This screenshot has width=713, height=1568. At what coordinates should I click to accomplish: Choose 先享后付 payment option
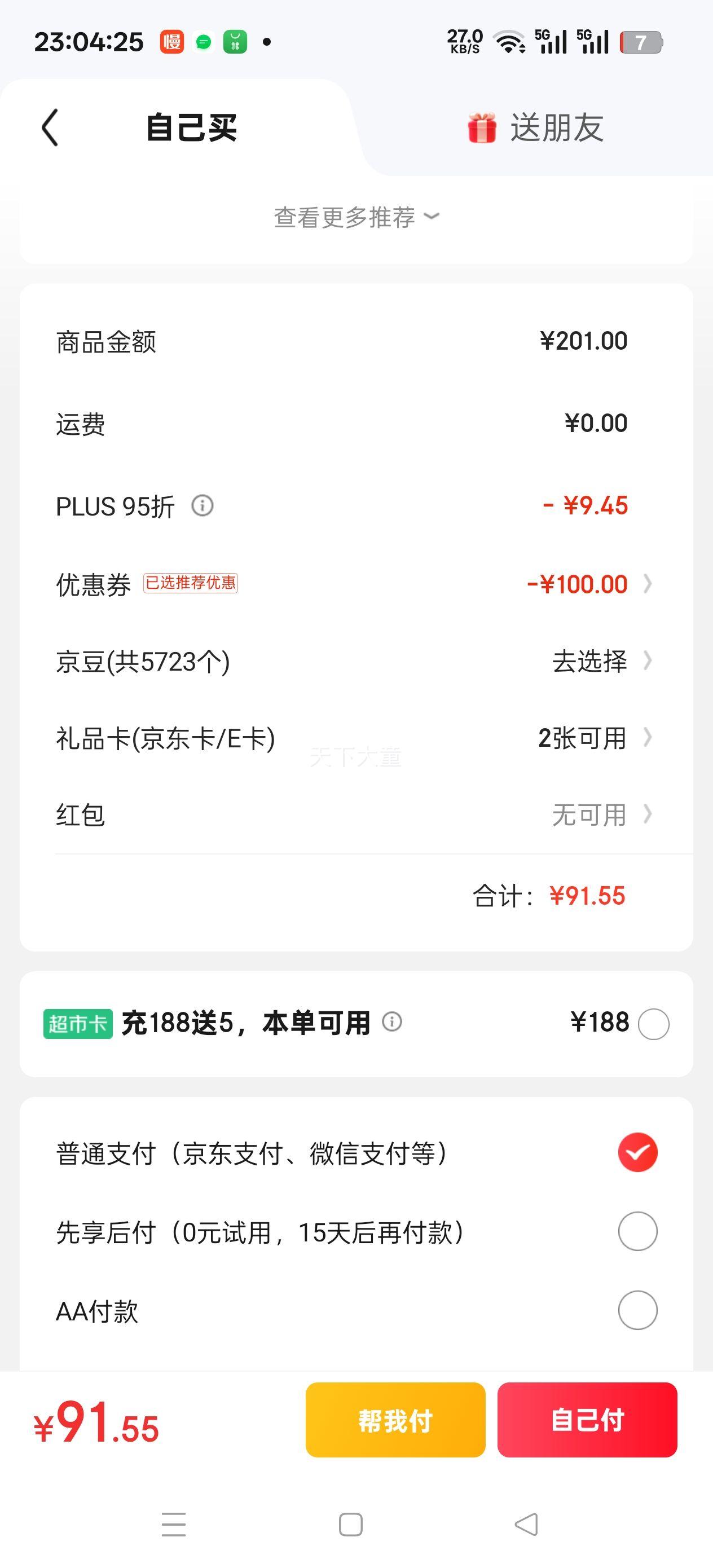click(x=637, y=1231)
